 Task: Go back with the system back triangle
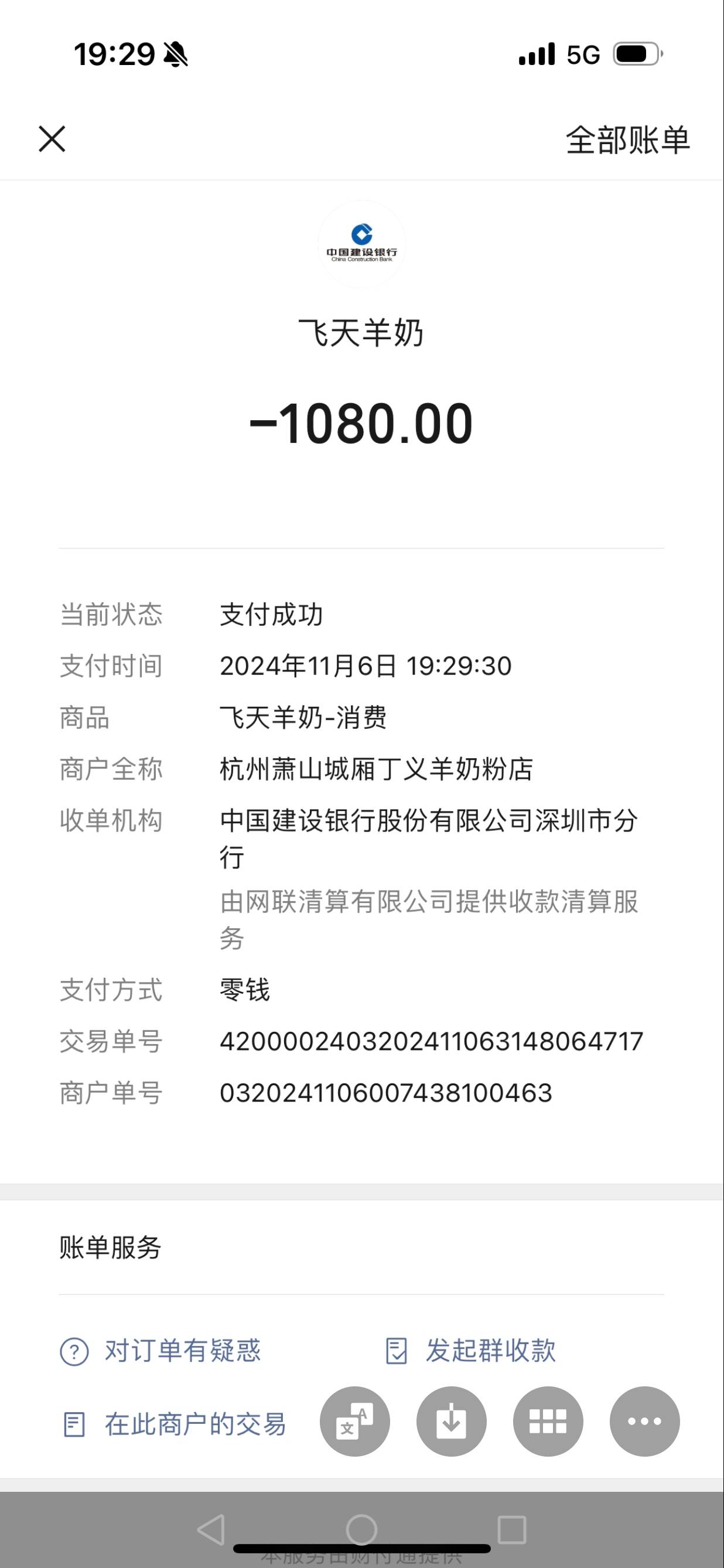click(x=211, y=1530)
